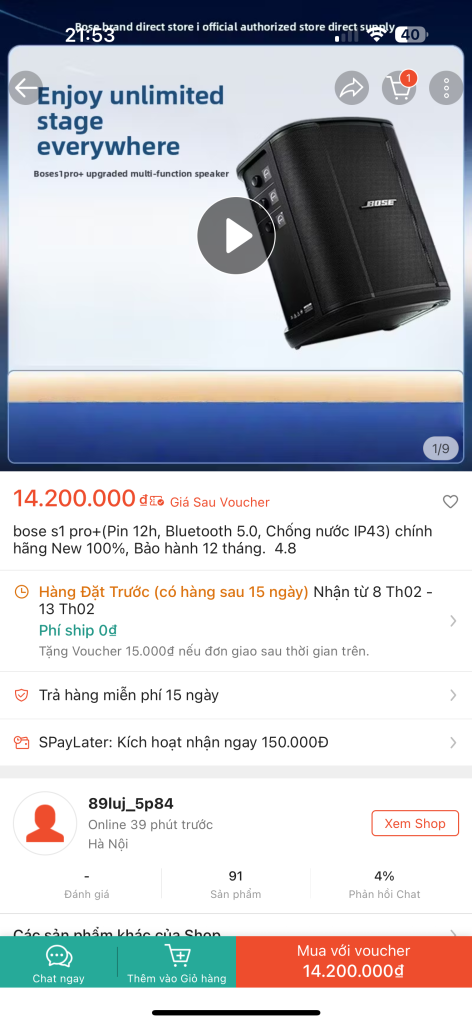The image size is (472, 1024).
Task: Open the shopping cart icon
Action: (x=399, y=88)
